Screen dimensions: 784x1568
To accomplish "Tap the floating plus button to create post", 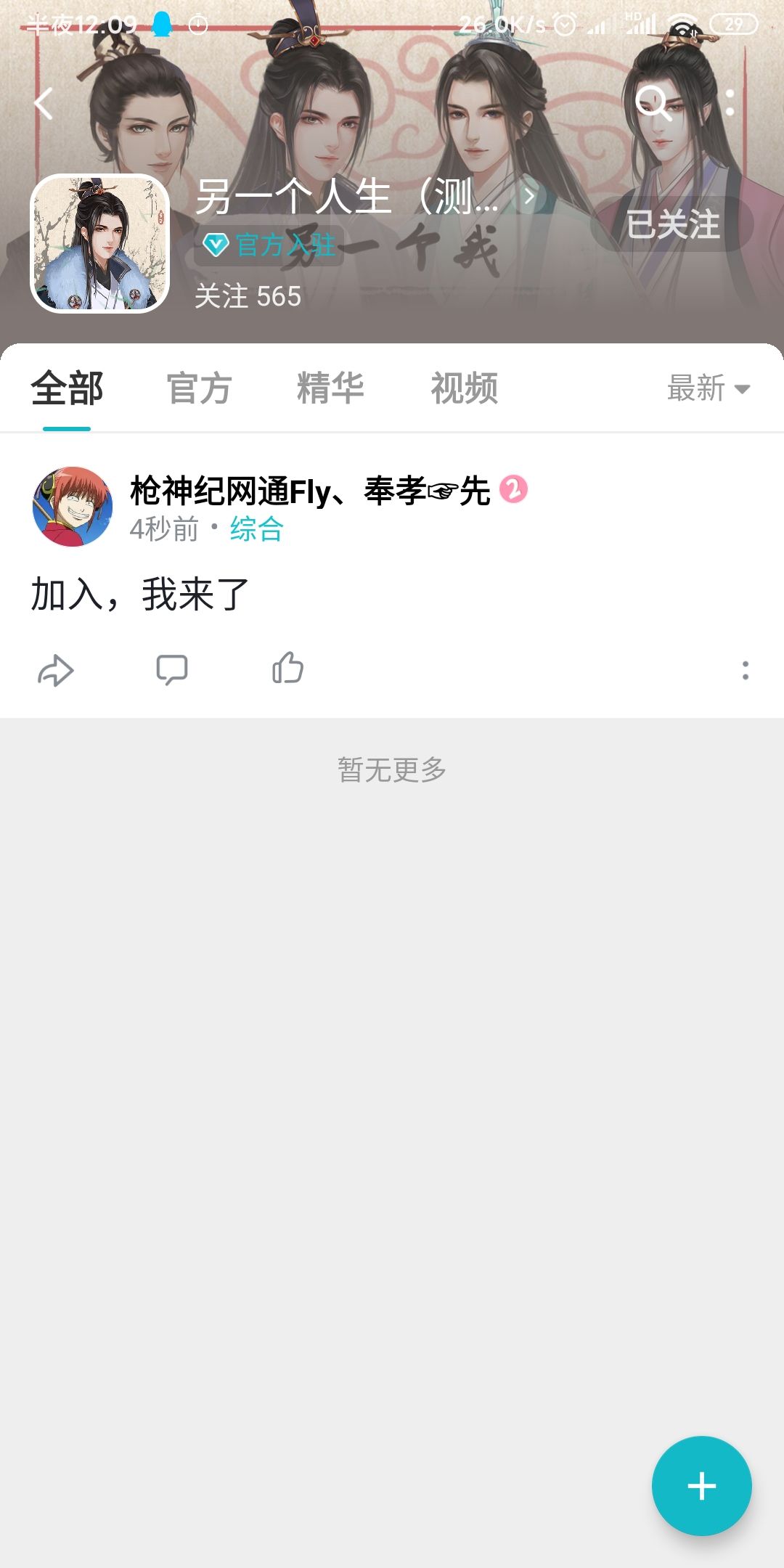I will [x=701, y=1485].
